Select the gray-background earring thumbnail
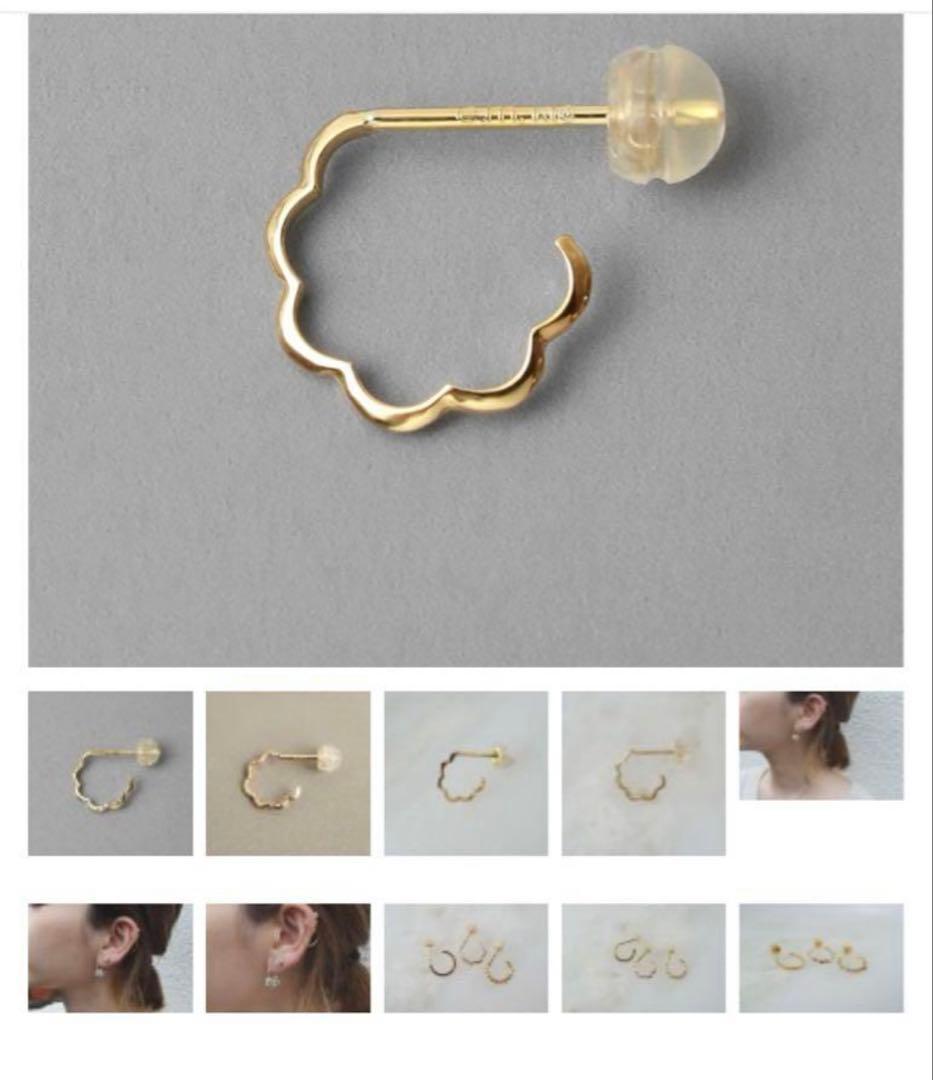Viewport: 933px width, 1080px height. pyautogui.click(x=110, y=773)
